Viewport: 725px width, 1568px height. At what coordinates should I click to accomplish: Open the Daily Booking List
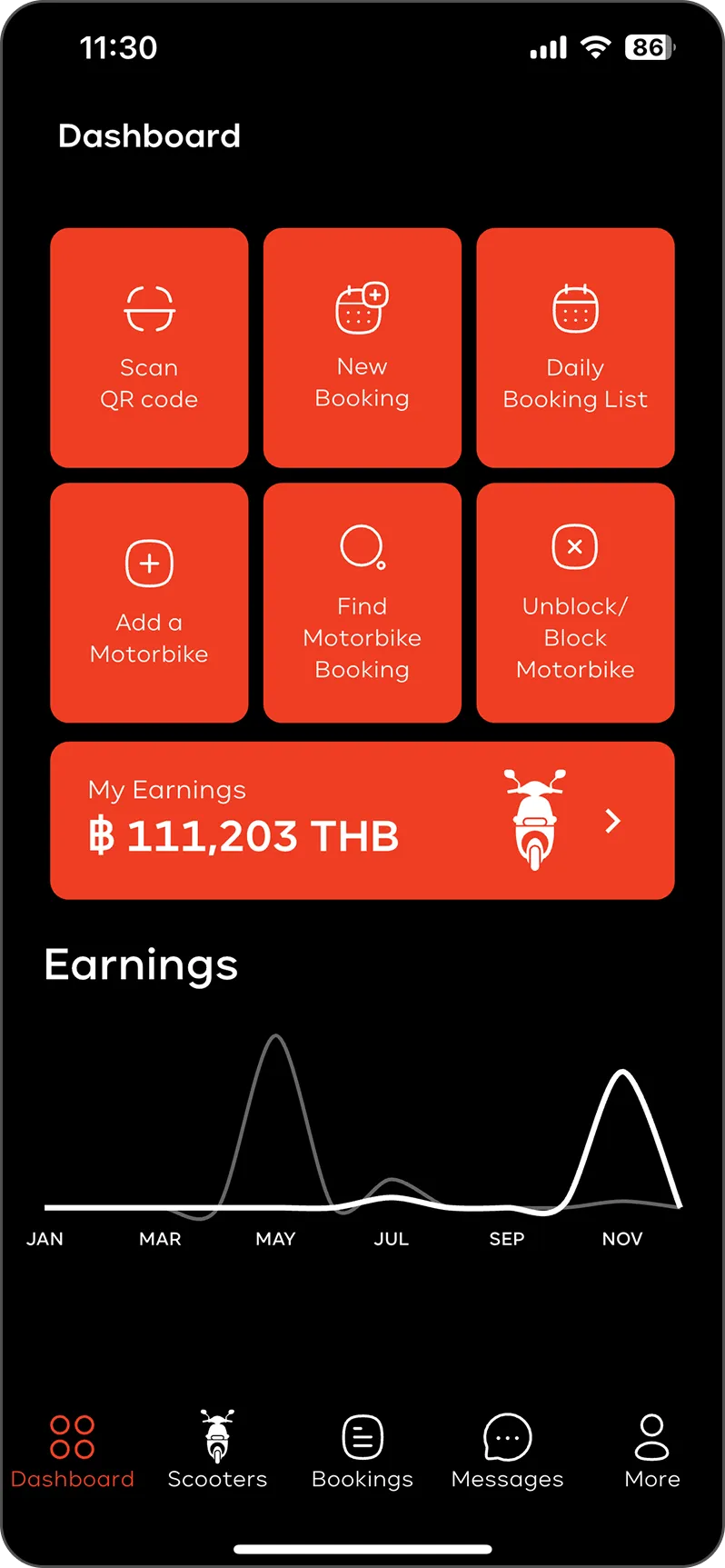coord(575,348)
